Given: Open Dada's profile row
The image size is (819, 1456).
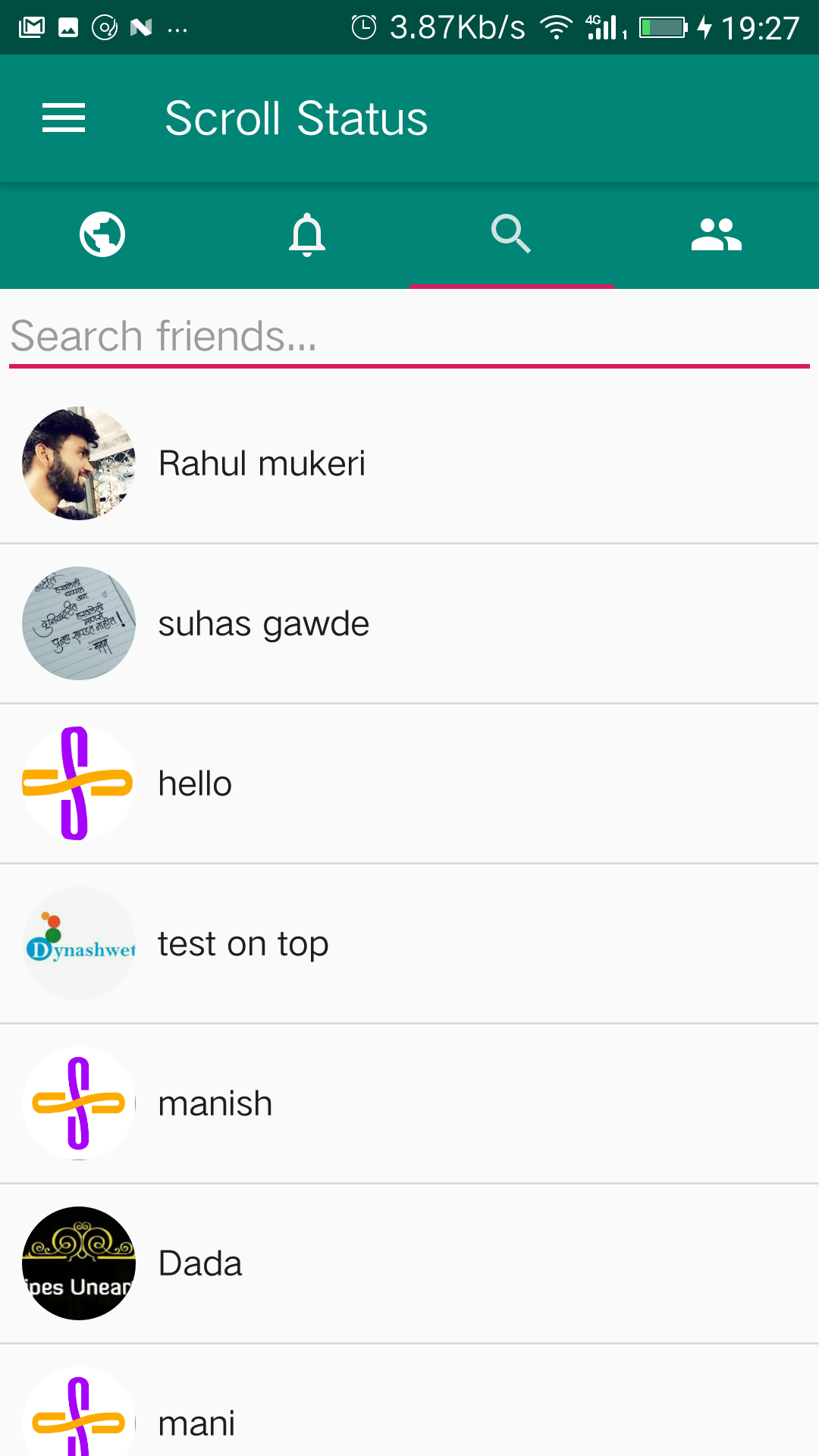Looking at the screenshot, I should pos(409,1263).
